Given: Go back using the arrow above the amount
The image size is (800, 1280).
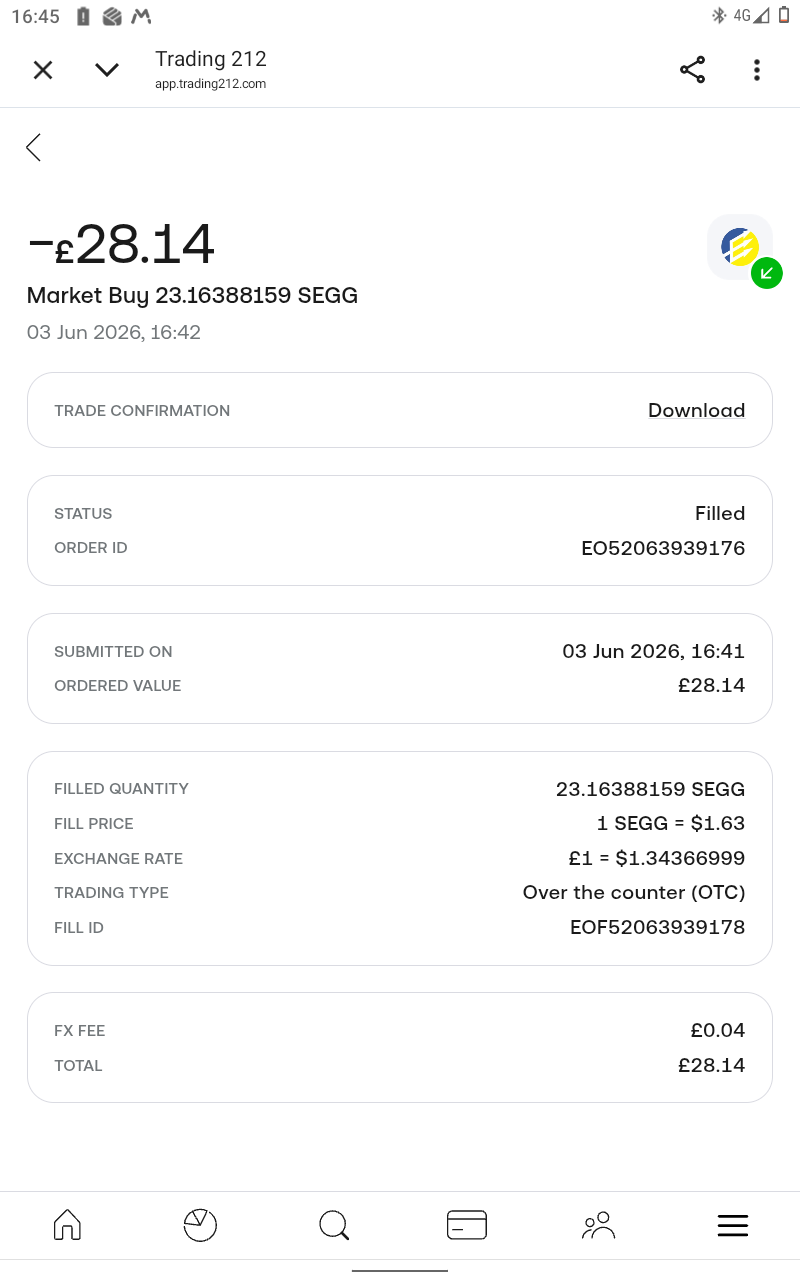Looking at the screenshot, I should 34,147.
